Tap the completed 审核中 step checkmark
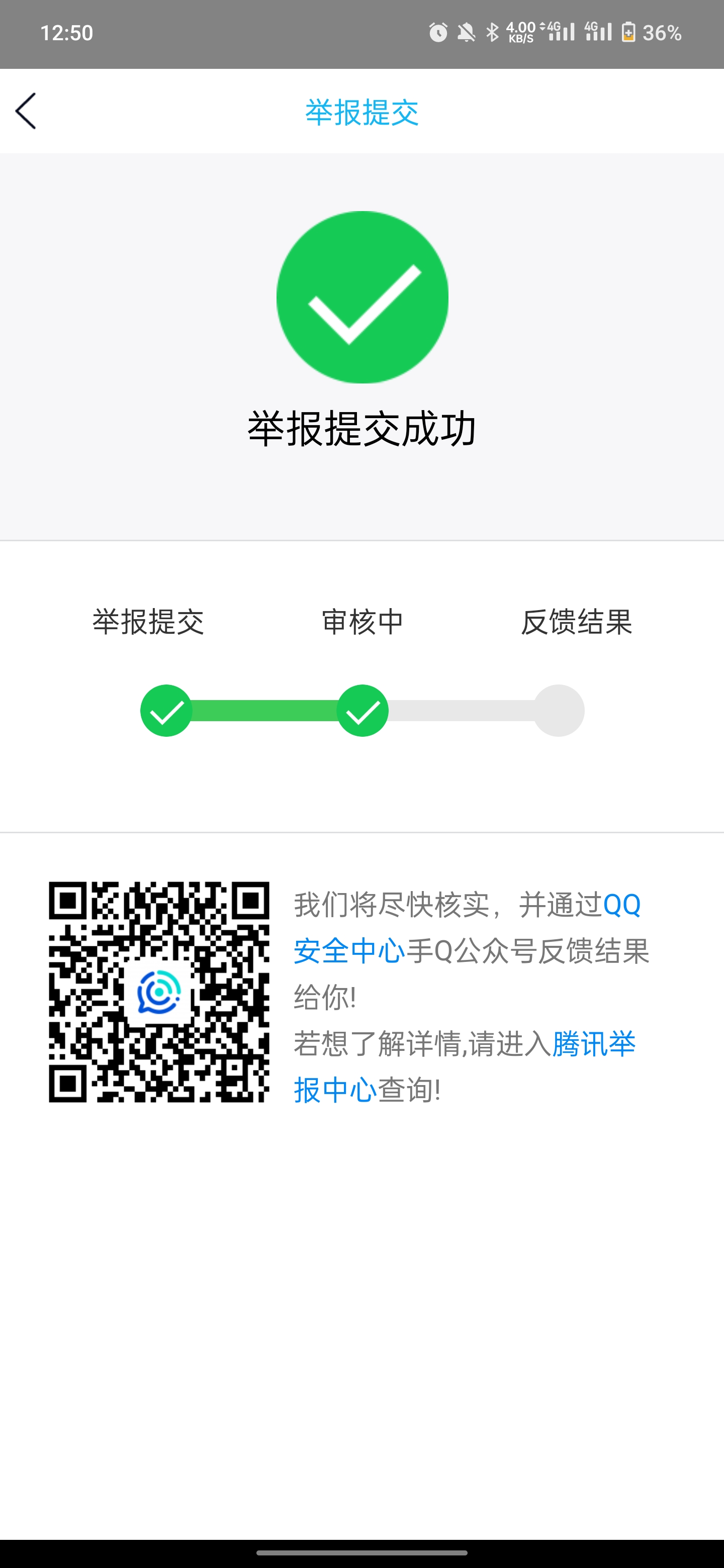 coord(363,710)
